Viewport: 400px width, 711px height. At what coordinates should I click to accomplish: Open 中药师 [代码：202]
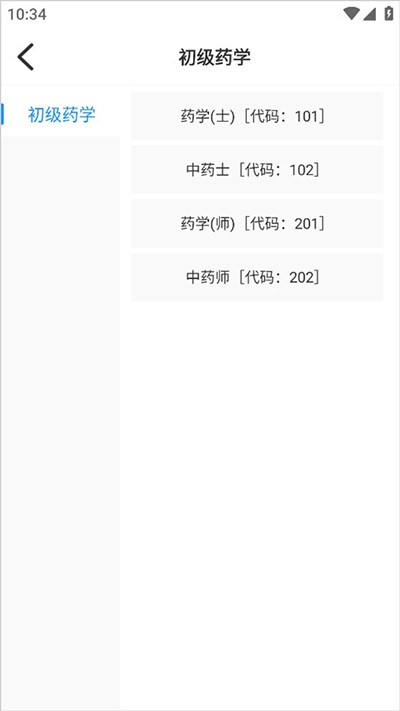pyautogui.click(x=257, y=277)
